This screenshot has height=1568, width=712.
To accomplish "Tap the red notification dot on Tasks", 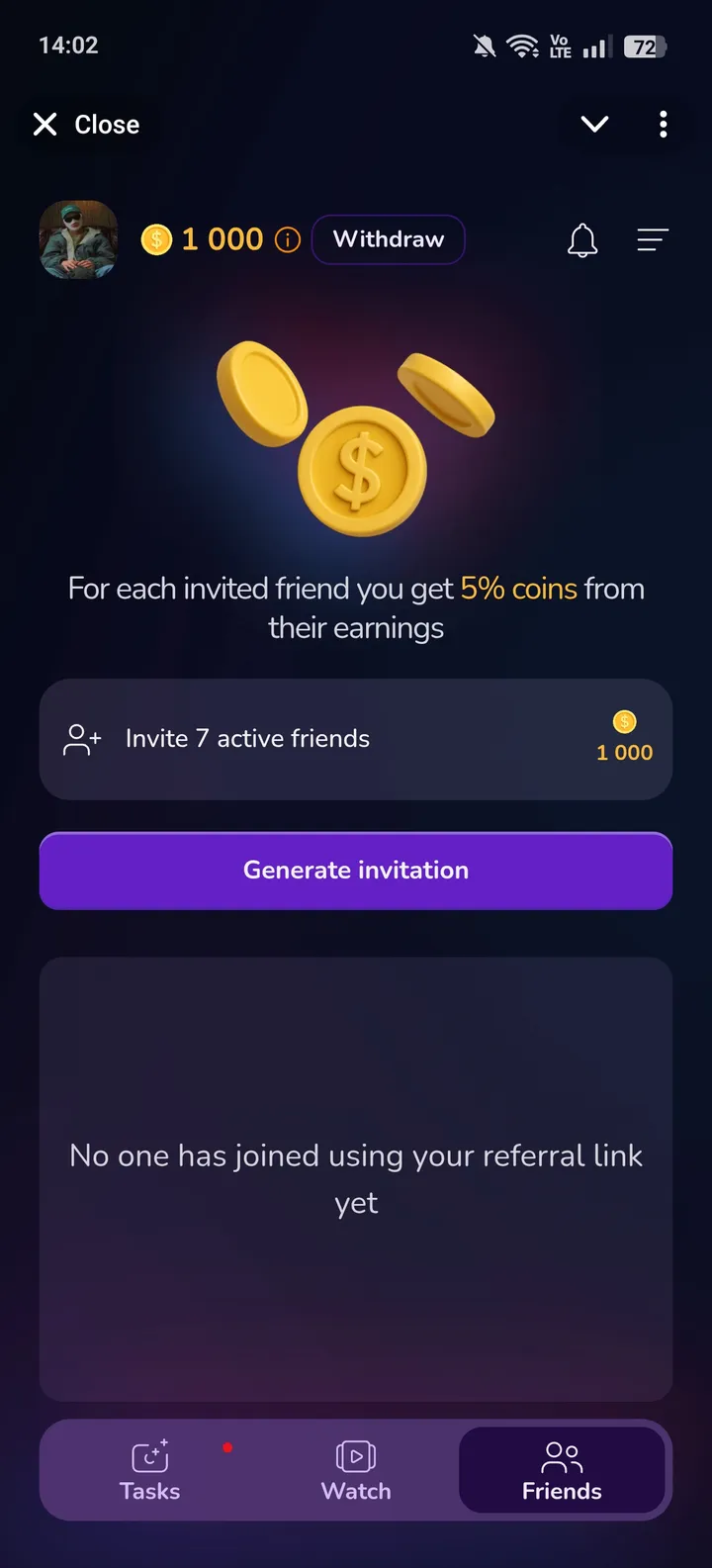I will [227, 1447].
